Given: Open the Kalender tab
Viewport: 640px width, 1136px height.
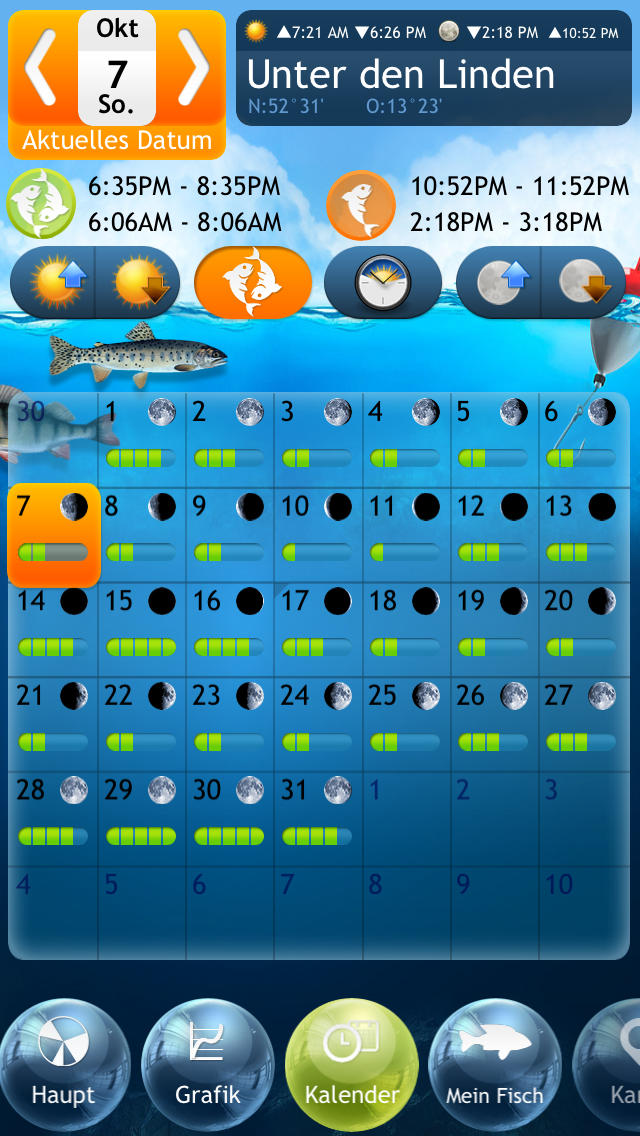Looking at the screenshot, I should [x=351, y=1065].
